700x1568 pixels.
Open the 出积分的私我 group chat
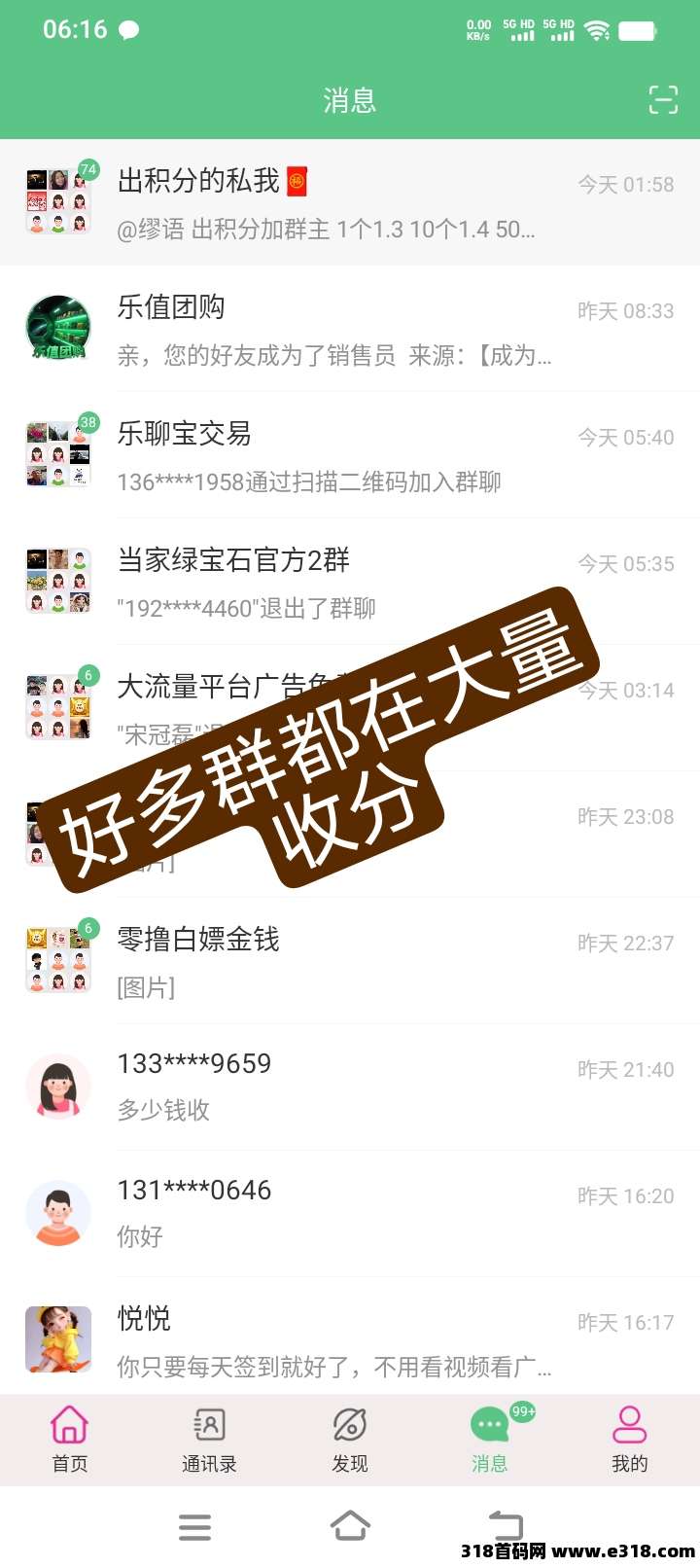pos(350,202)
